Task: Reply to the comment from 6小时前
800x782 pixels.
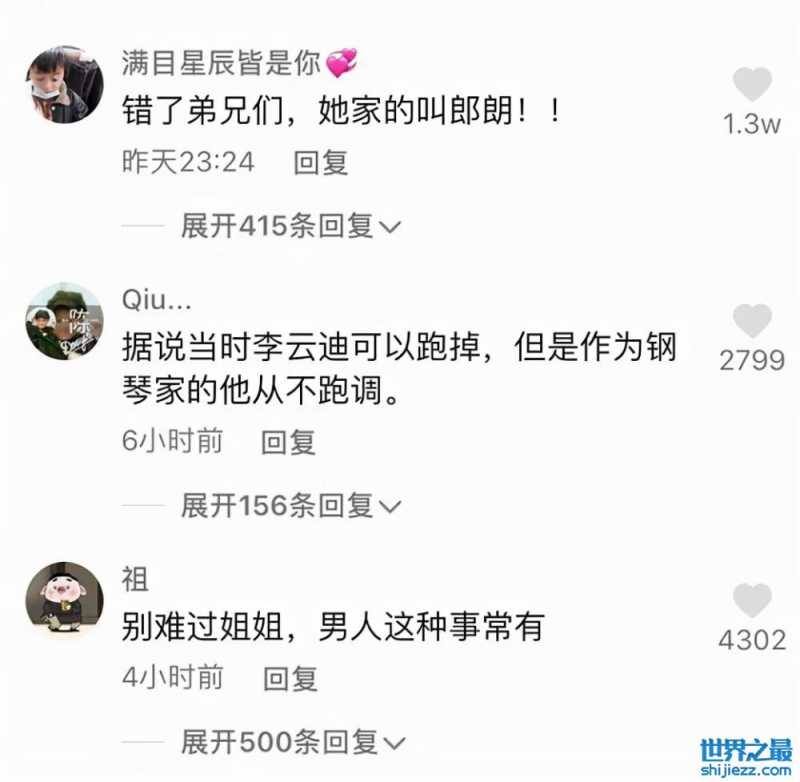Action: click(288, 441)
